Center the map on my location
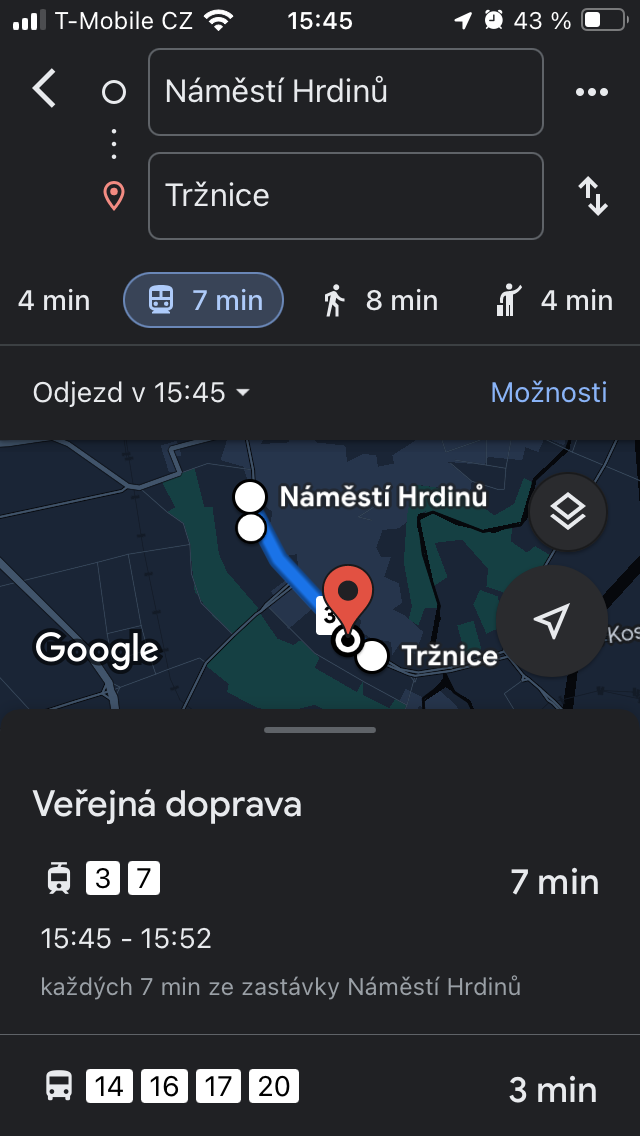640x1136 pixels. tap(551, 620)
